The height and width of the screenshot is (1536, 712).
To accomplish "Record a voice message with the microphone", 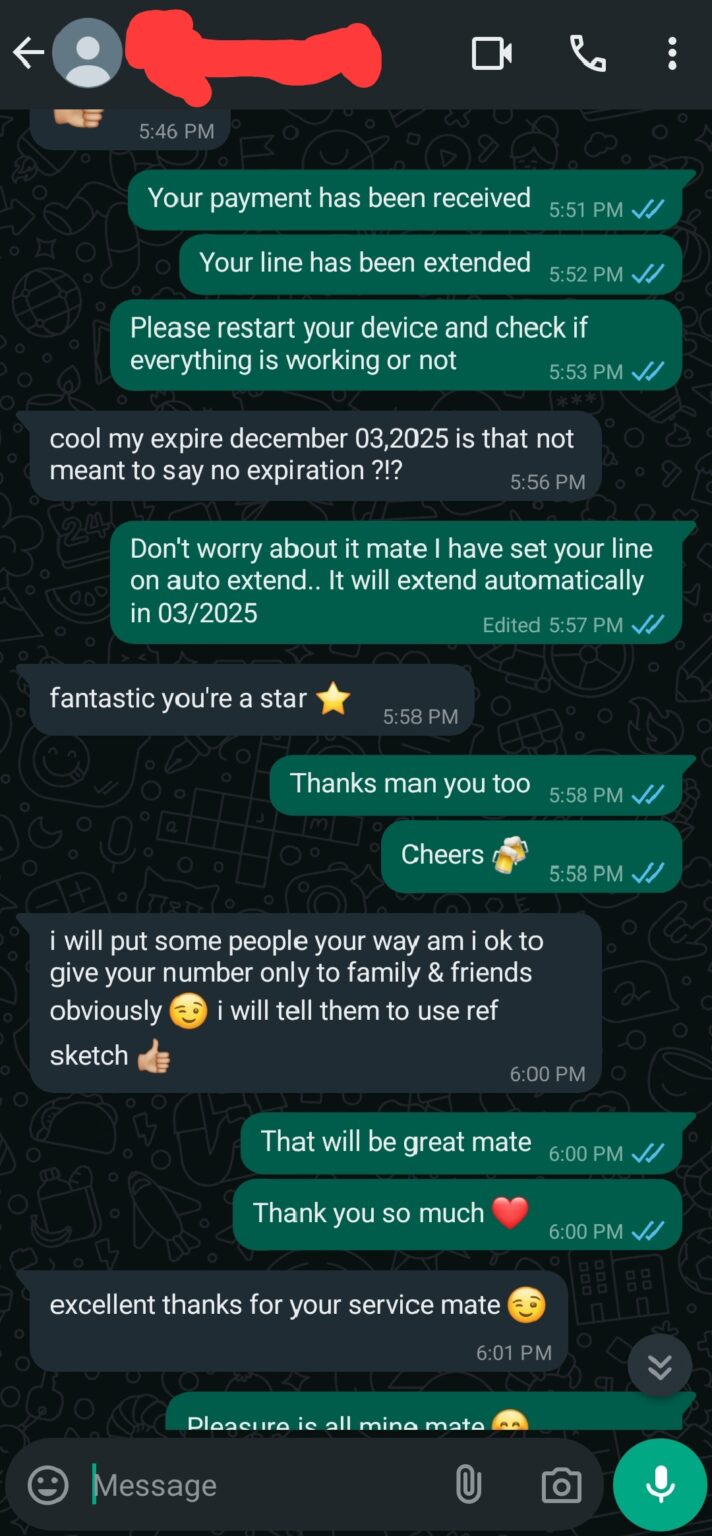I will coord(659,1485).
